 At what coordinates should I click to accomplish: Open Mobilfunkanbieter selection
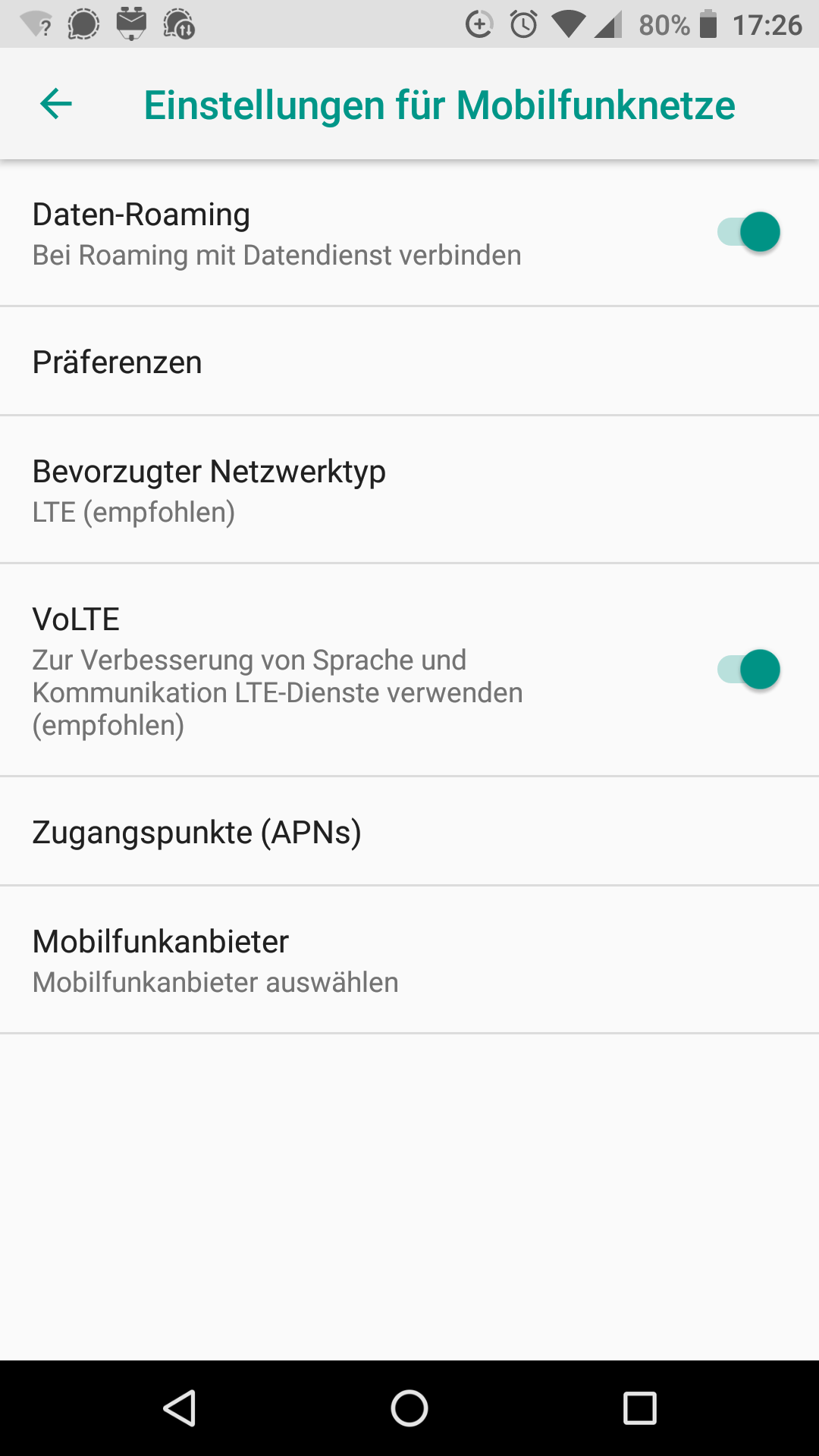click(x=409, y=960)
